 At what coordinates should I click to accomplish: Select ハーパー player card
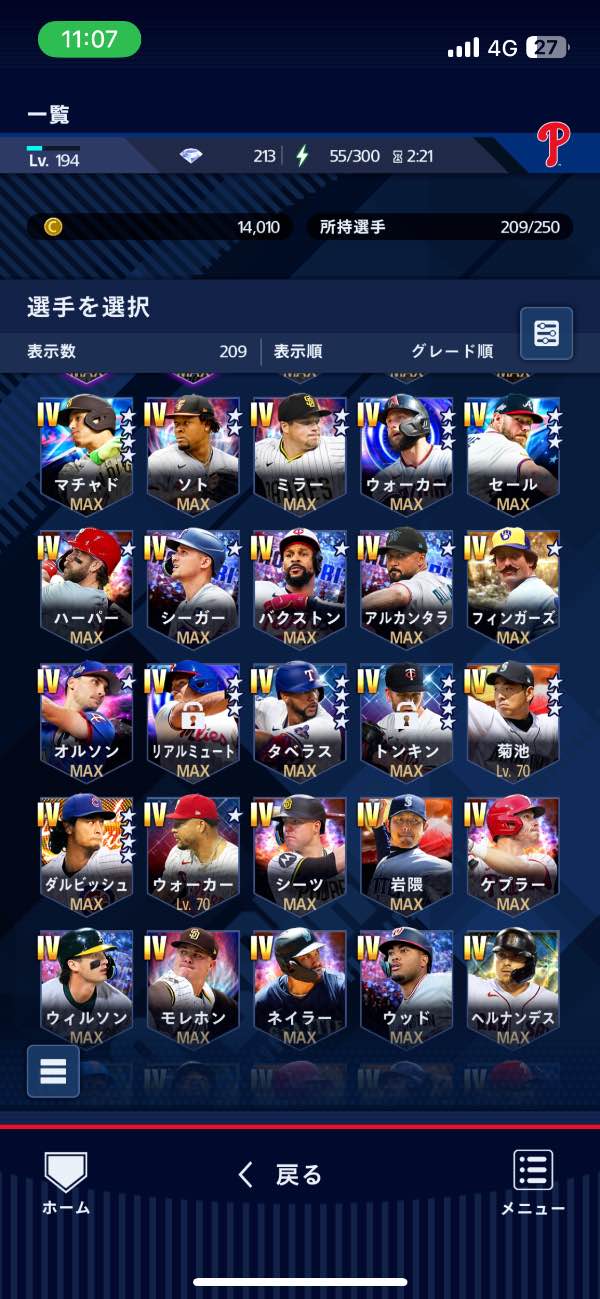[x=86, y=588]
